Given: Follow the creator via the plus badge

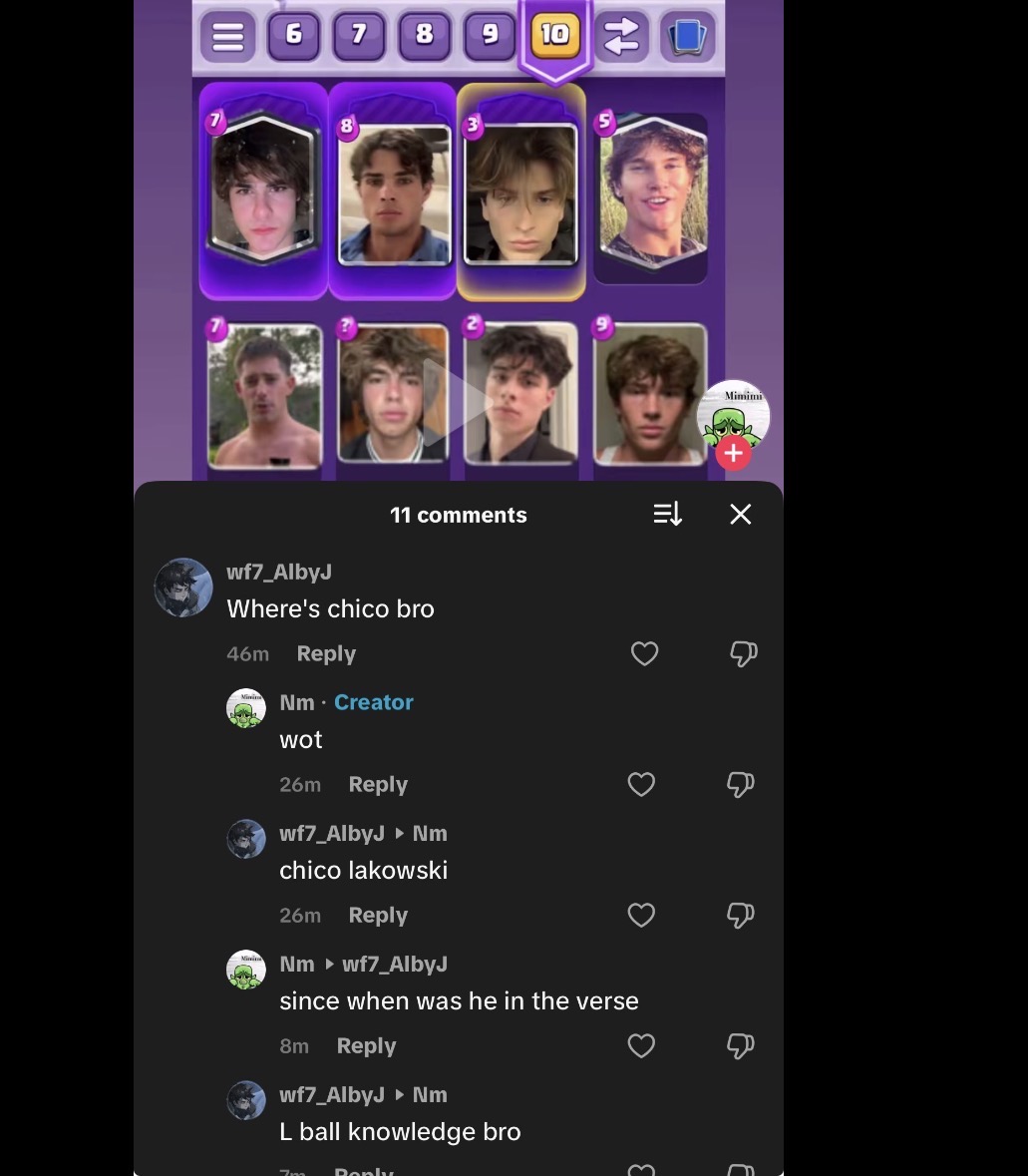Looking at the screenshot, I should tap(733, 454).
